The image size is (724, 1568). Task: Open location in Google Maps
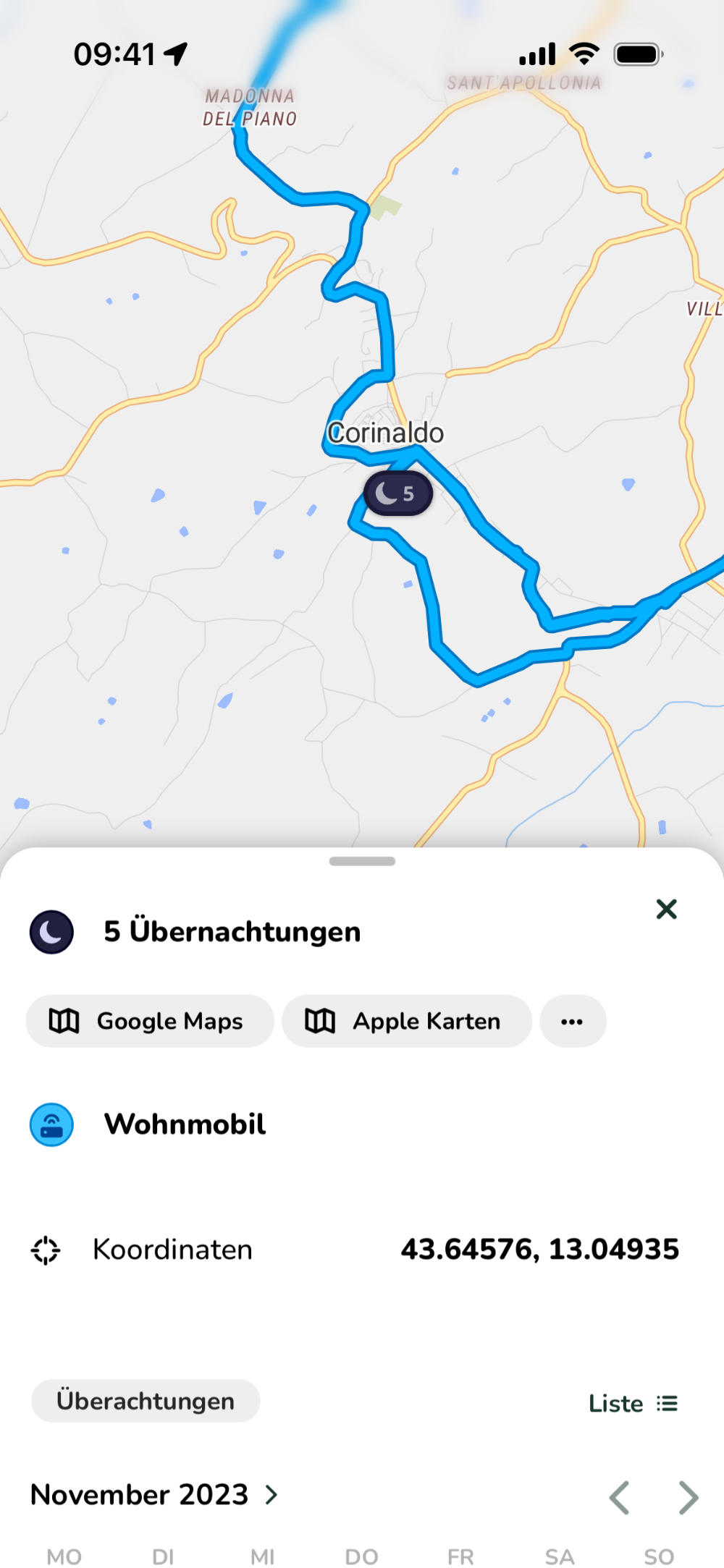(x=150, y=1021)
